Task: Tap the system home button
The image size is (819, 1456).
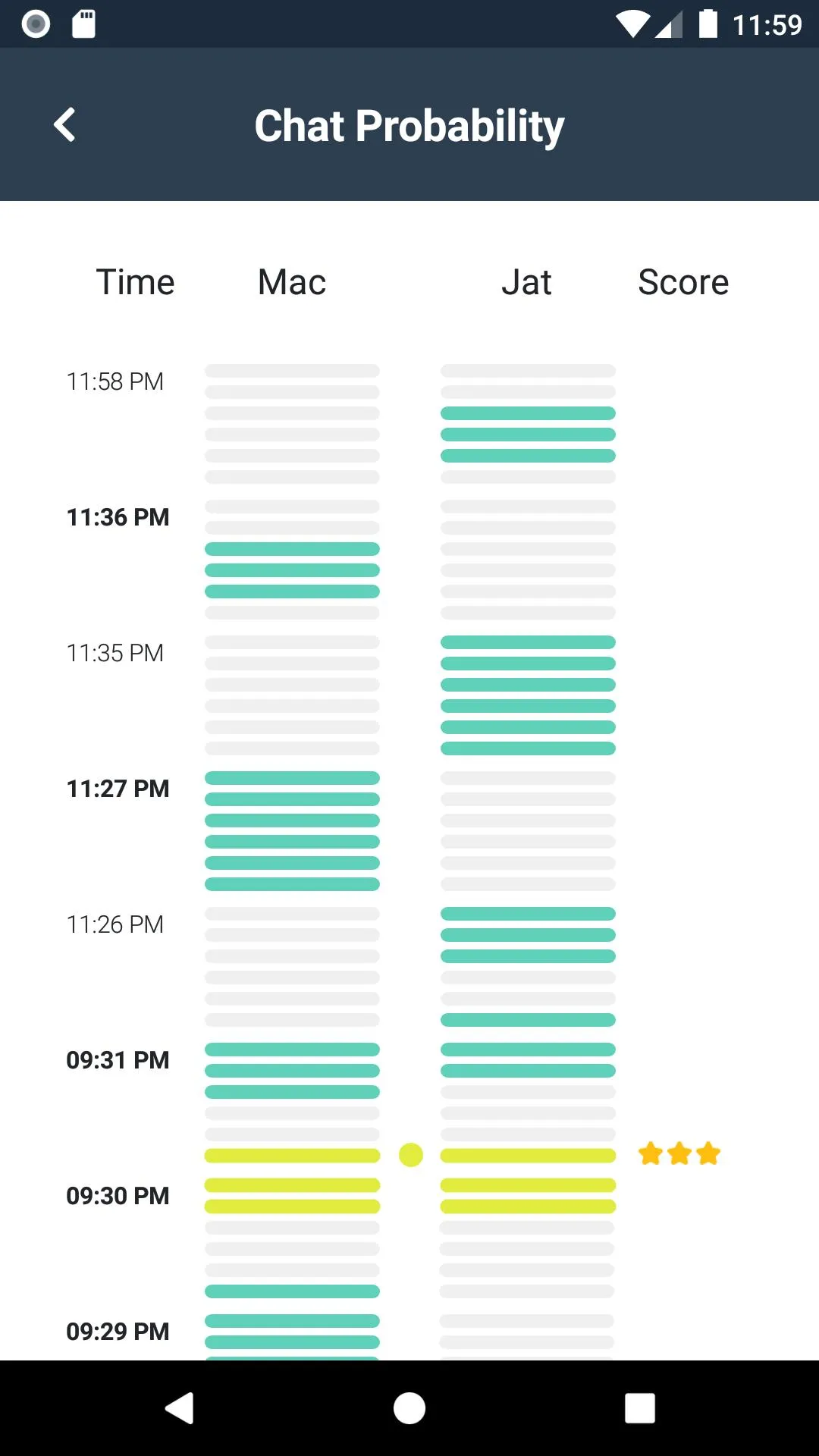Action: pos(409,1408)
